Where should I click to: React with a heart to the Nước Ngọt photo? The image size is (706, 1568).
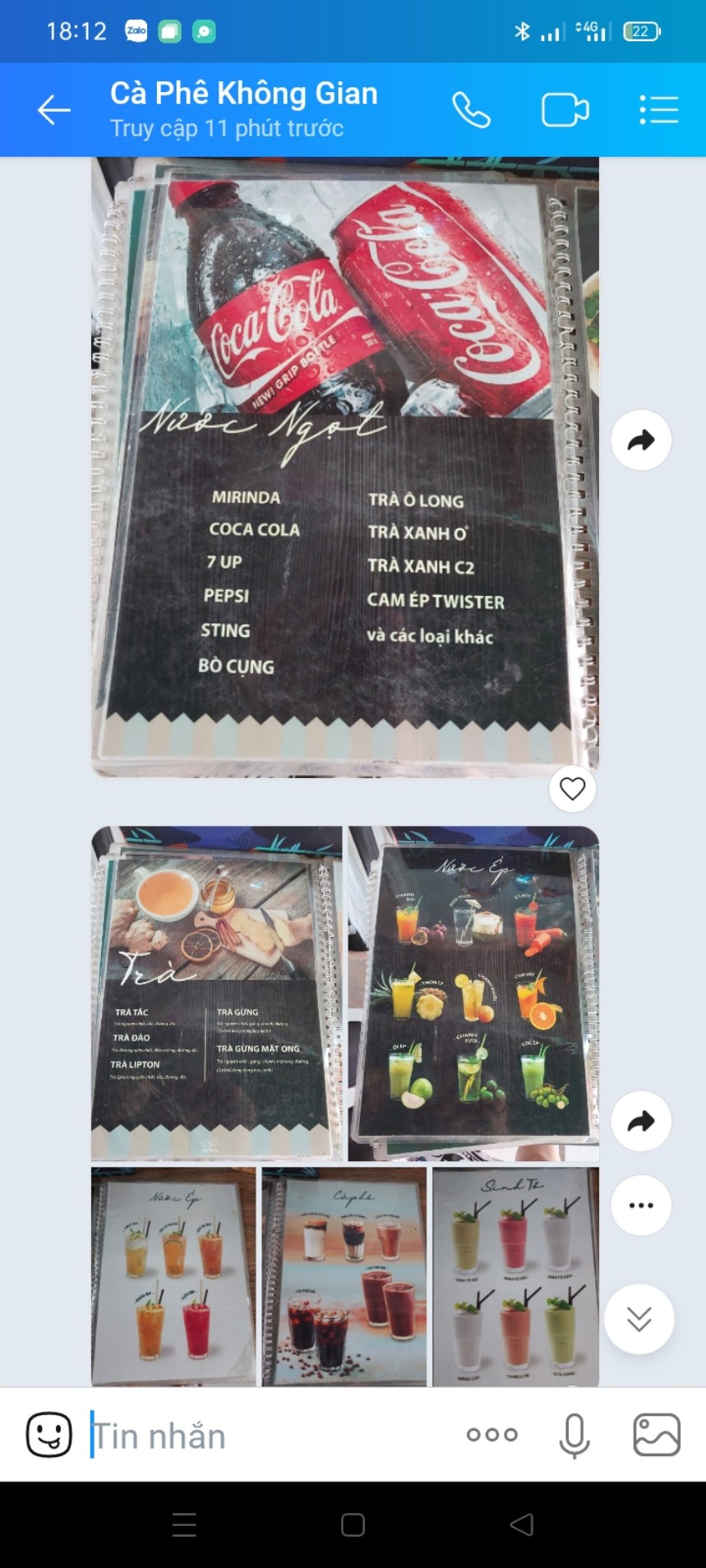click(572, 789)
